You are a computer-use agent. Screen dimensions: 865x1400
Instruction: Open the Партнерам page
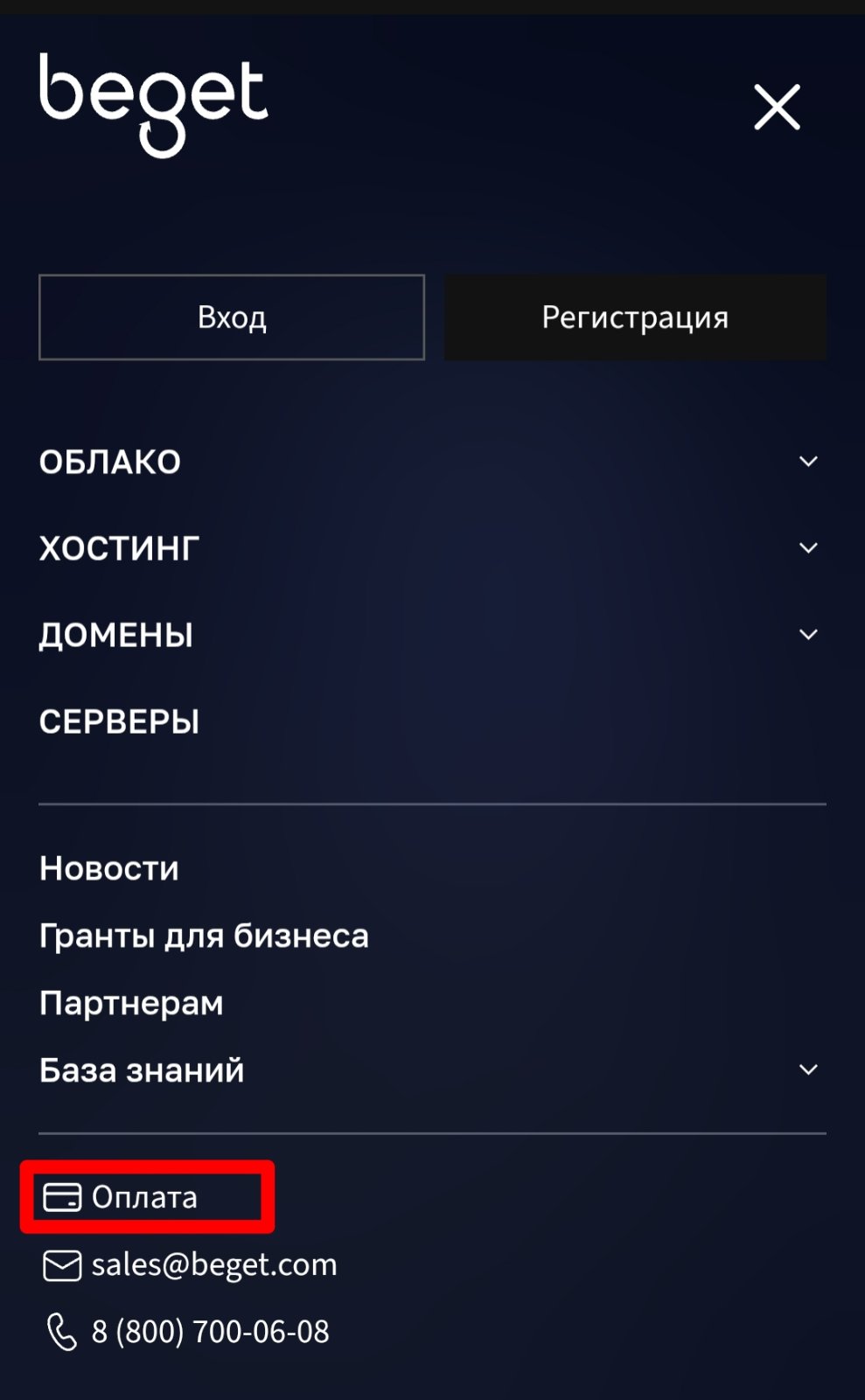coord(131,1003)
